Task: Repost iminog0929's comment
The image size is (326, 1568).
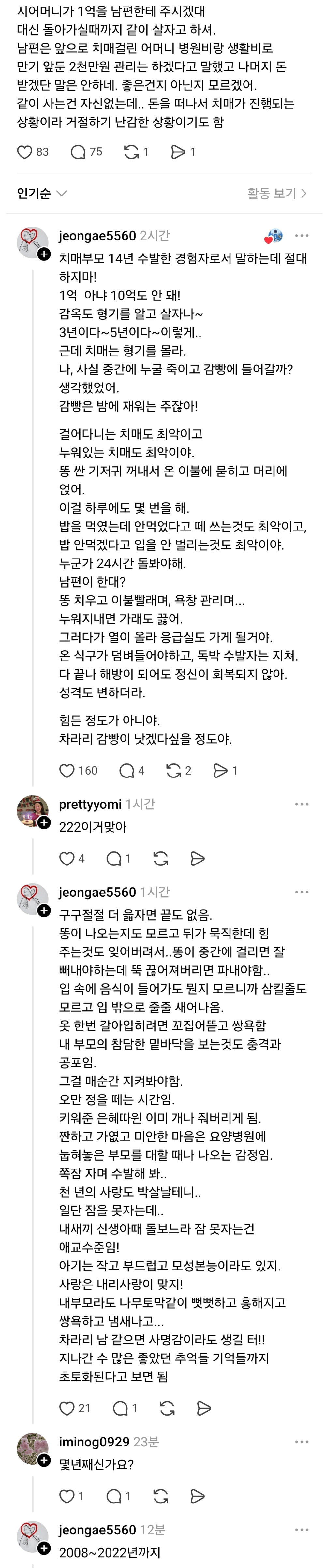Action: (161, 1497)
